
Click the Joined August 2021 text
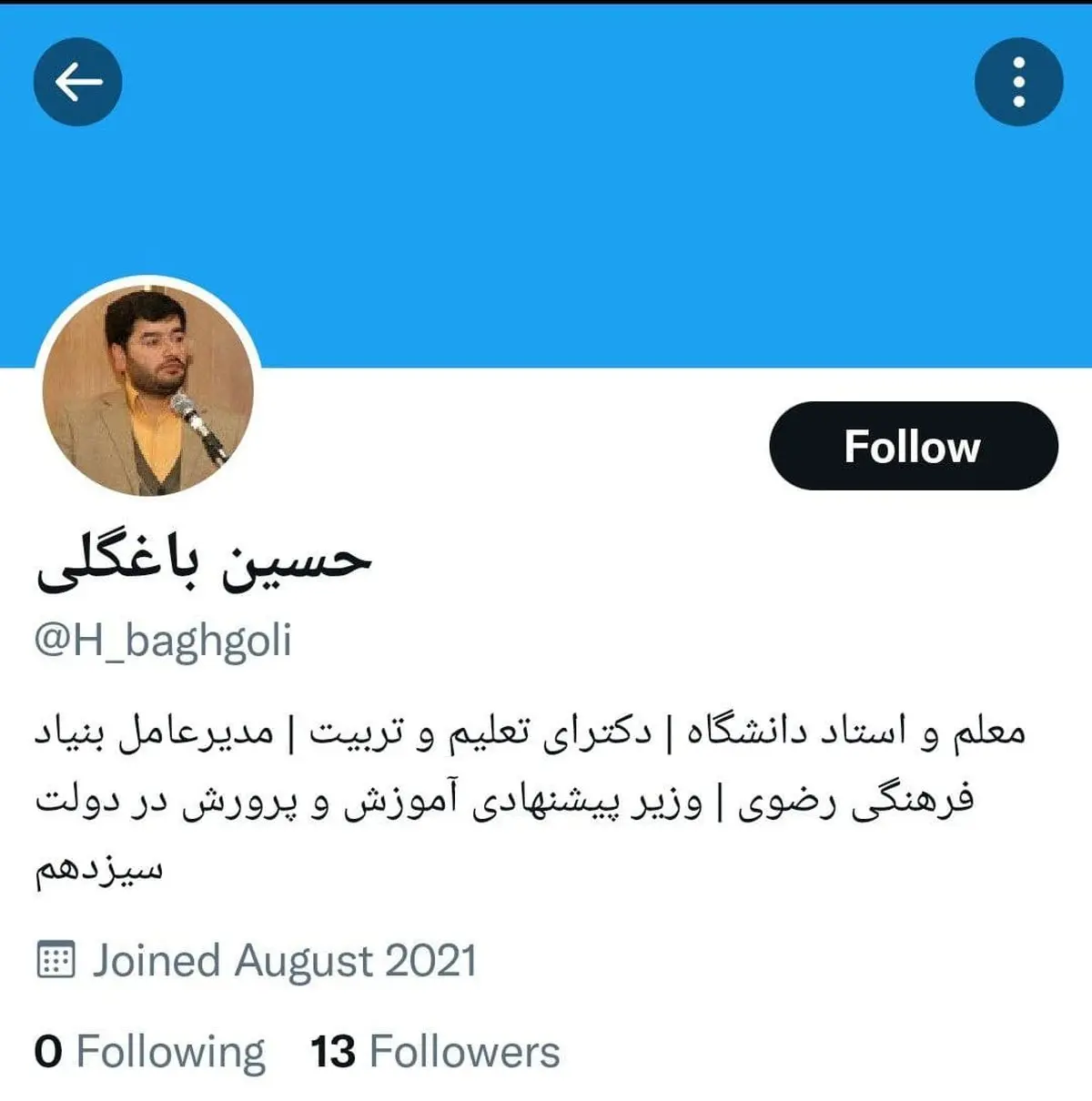pyautogui.click(x=282, y=959)
